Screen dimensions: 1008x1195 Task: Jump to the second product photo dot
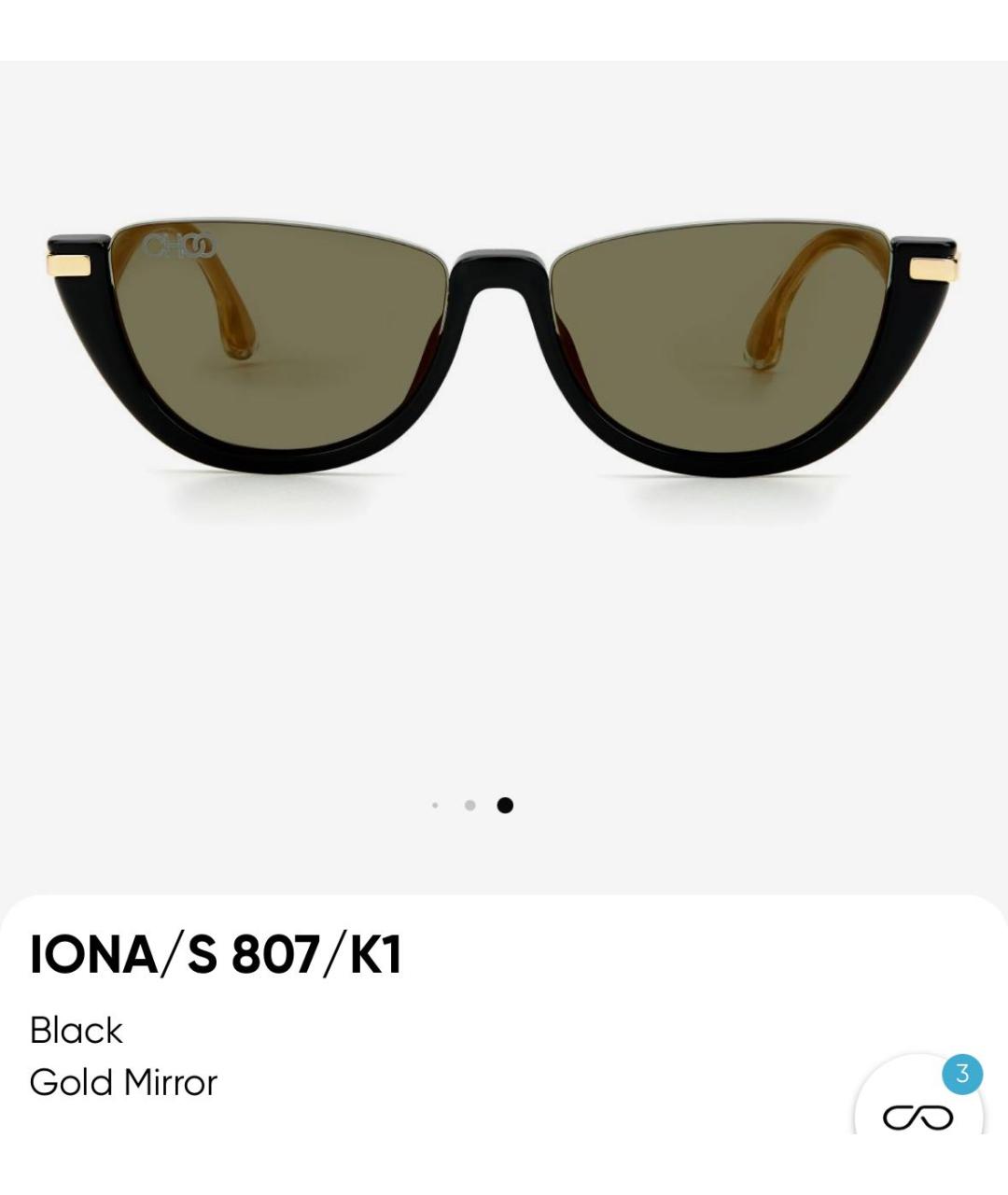point(469,806)
